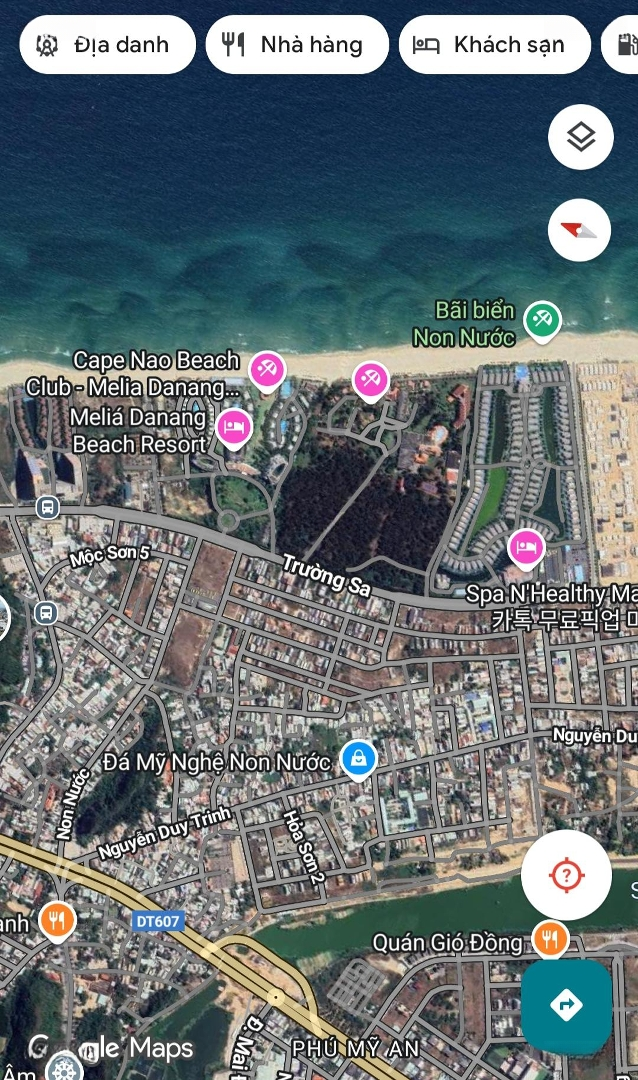Show Khách sạn on the map

coord(494,45)
